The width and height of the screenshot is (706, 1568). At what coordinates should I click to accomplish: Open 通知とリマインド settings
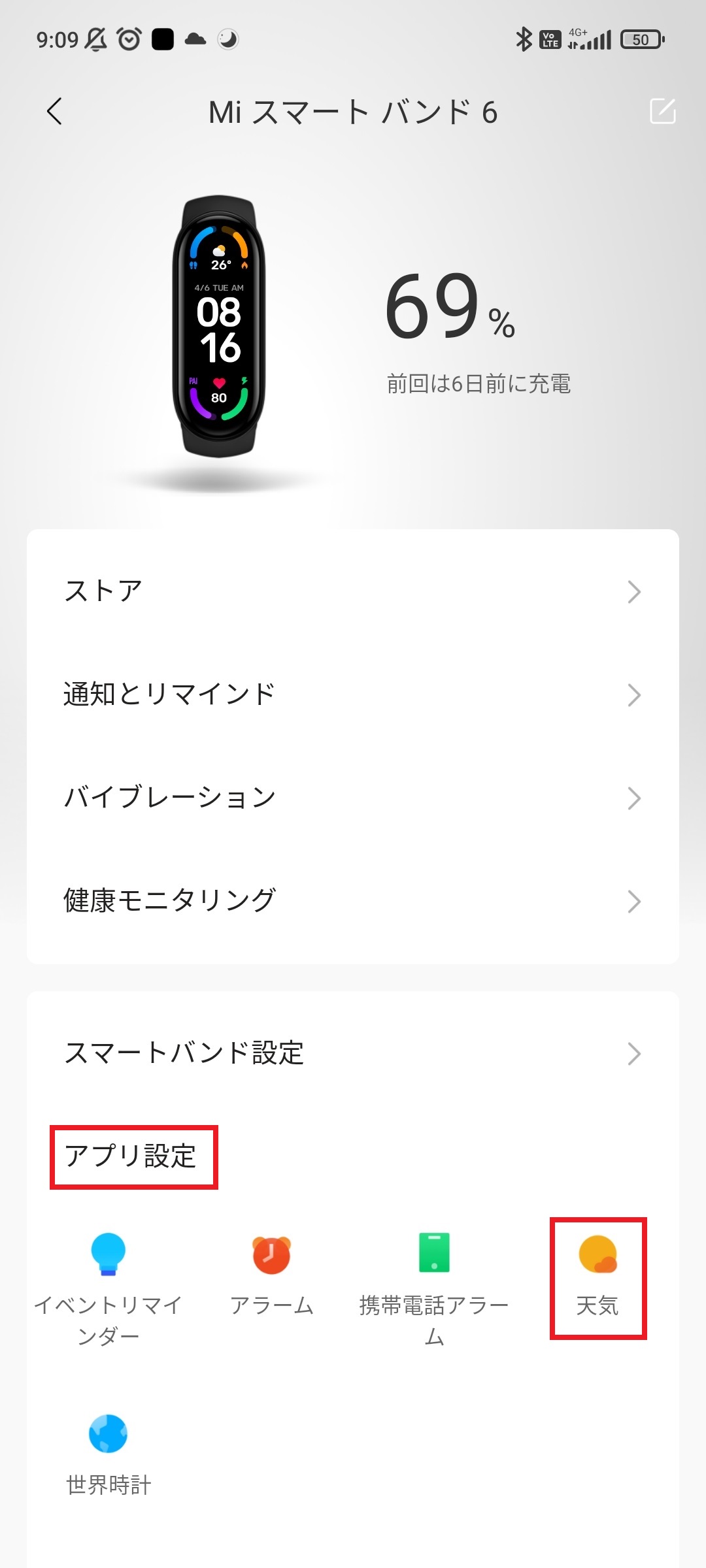pyautogui.click(x=353, y=694)
